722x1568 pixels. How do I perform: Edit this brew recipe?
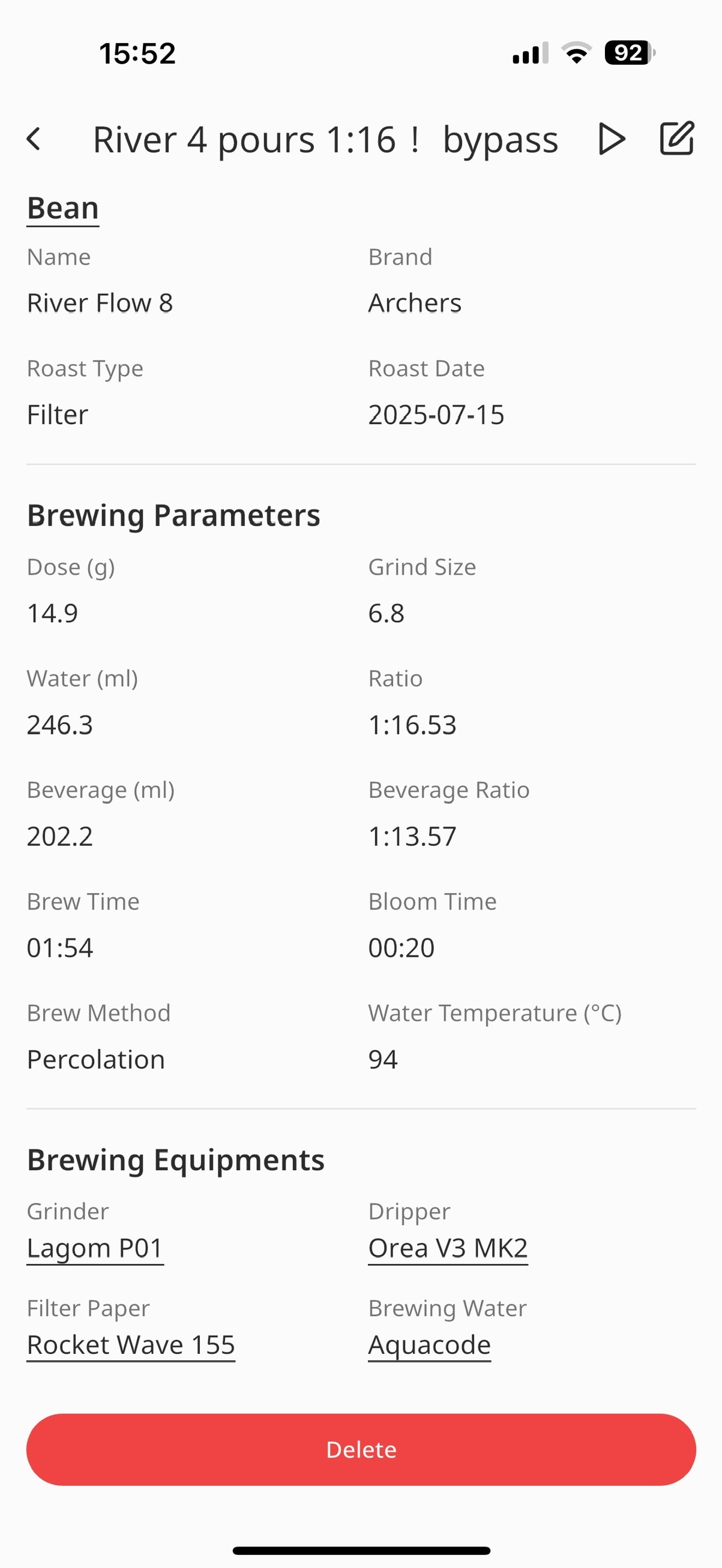(677, 139)
